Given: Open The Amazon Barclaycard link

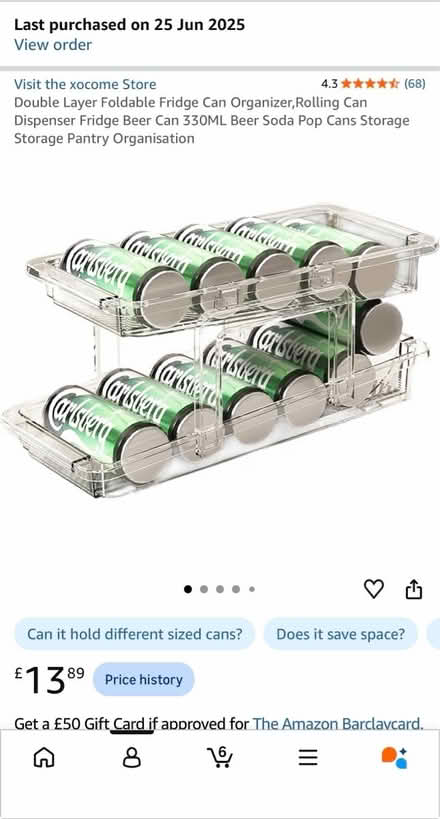Looking at the screenshot, I should tap(338, 723).
